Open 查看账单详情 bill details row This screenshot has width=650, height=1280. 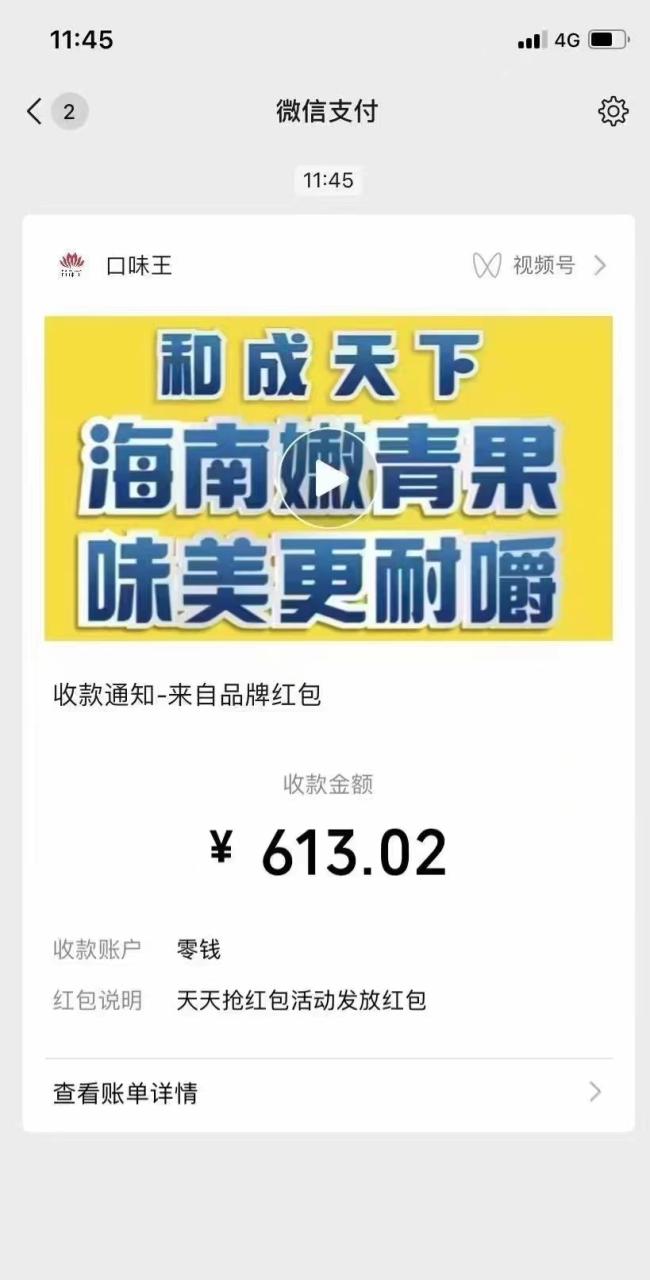coord(327,1093)
